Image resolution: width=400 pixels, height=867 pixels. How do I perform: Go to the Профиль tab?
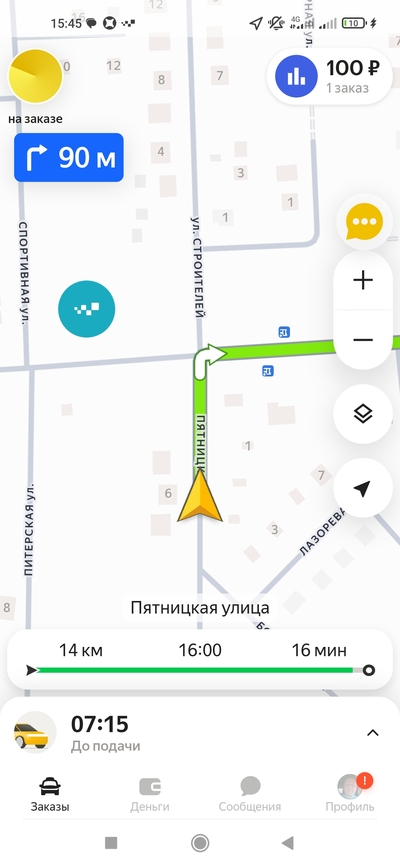[x=350, y=794]
